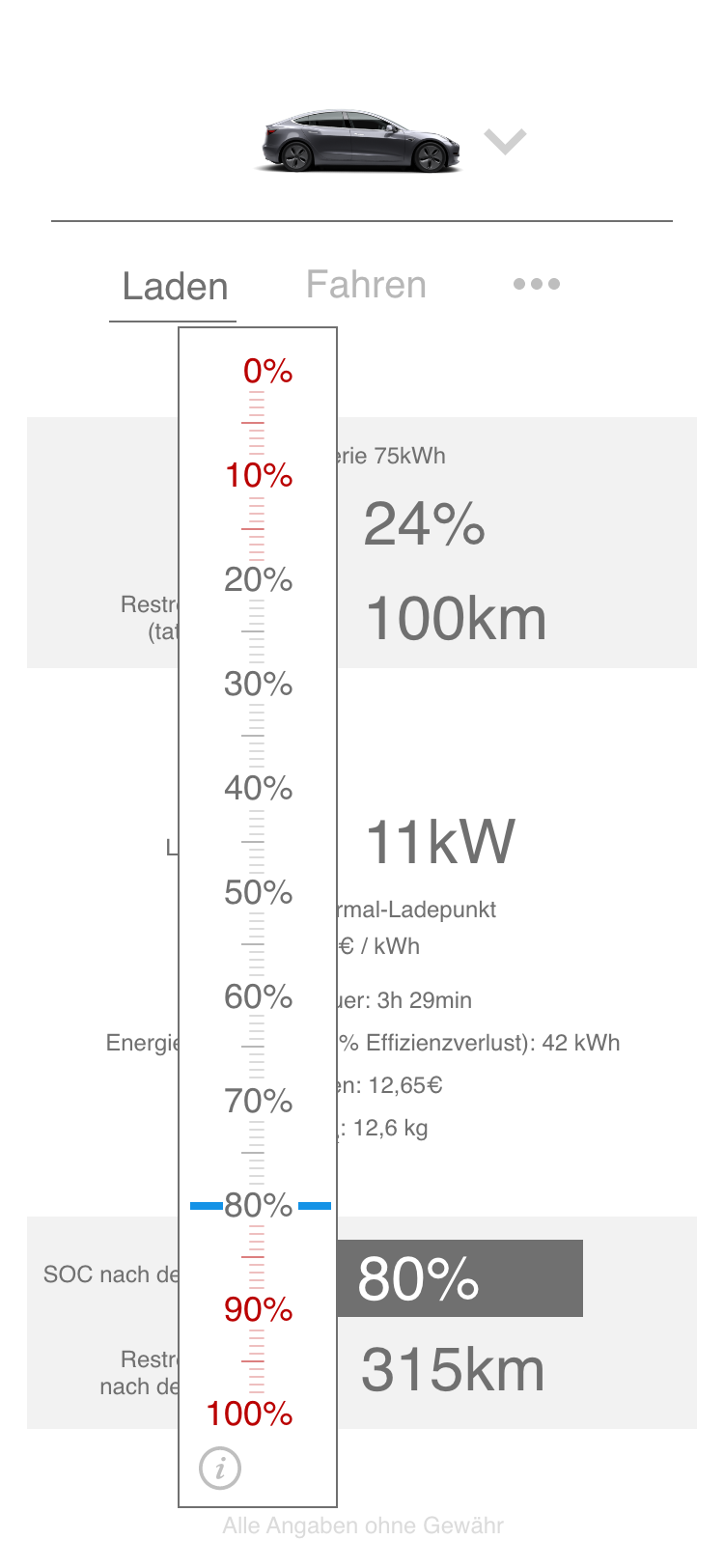Screen dimensions: 724x1568
Task: Pick 90% on the charge scale
Action: [259, 1309]
